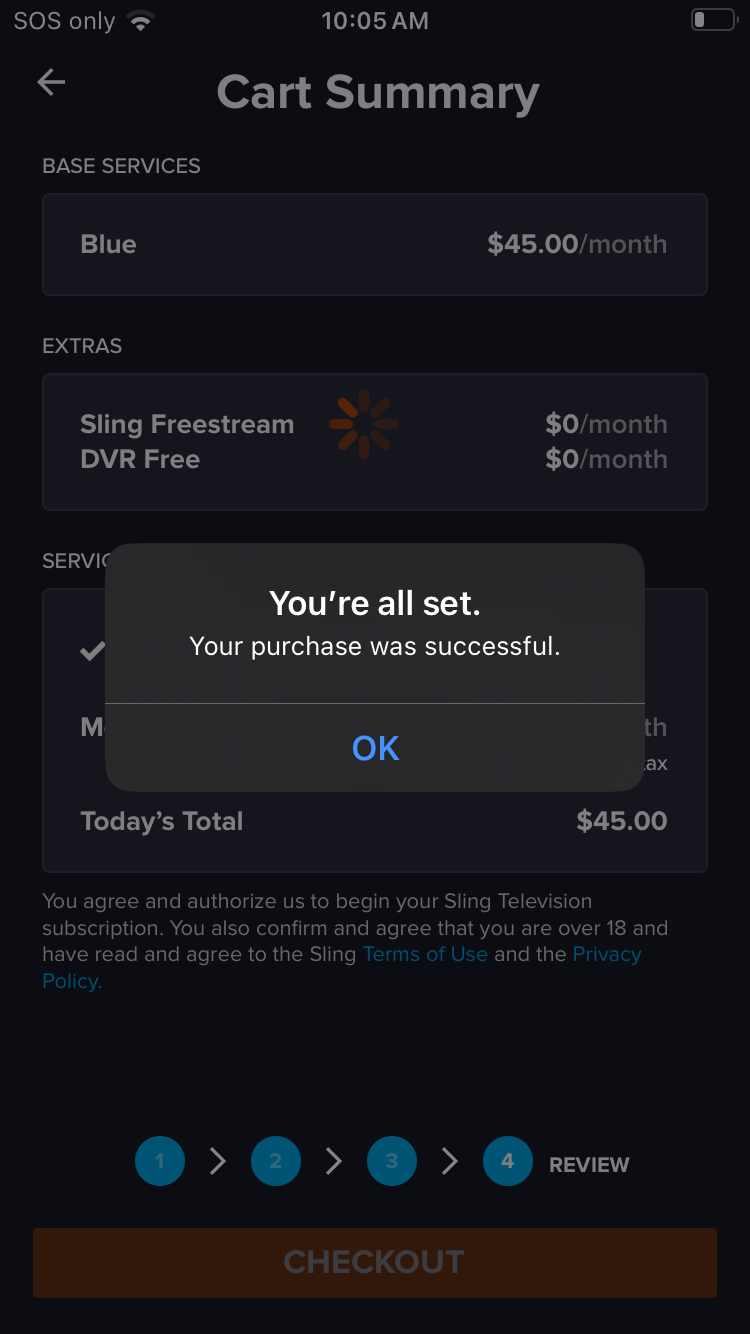Screen dimensions: 750x1334
Task: Open the Privacy Policy link
Action: click(607, 954)
